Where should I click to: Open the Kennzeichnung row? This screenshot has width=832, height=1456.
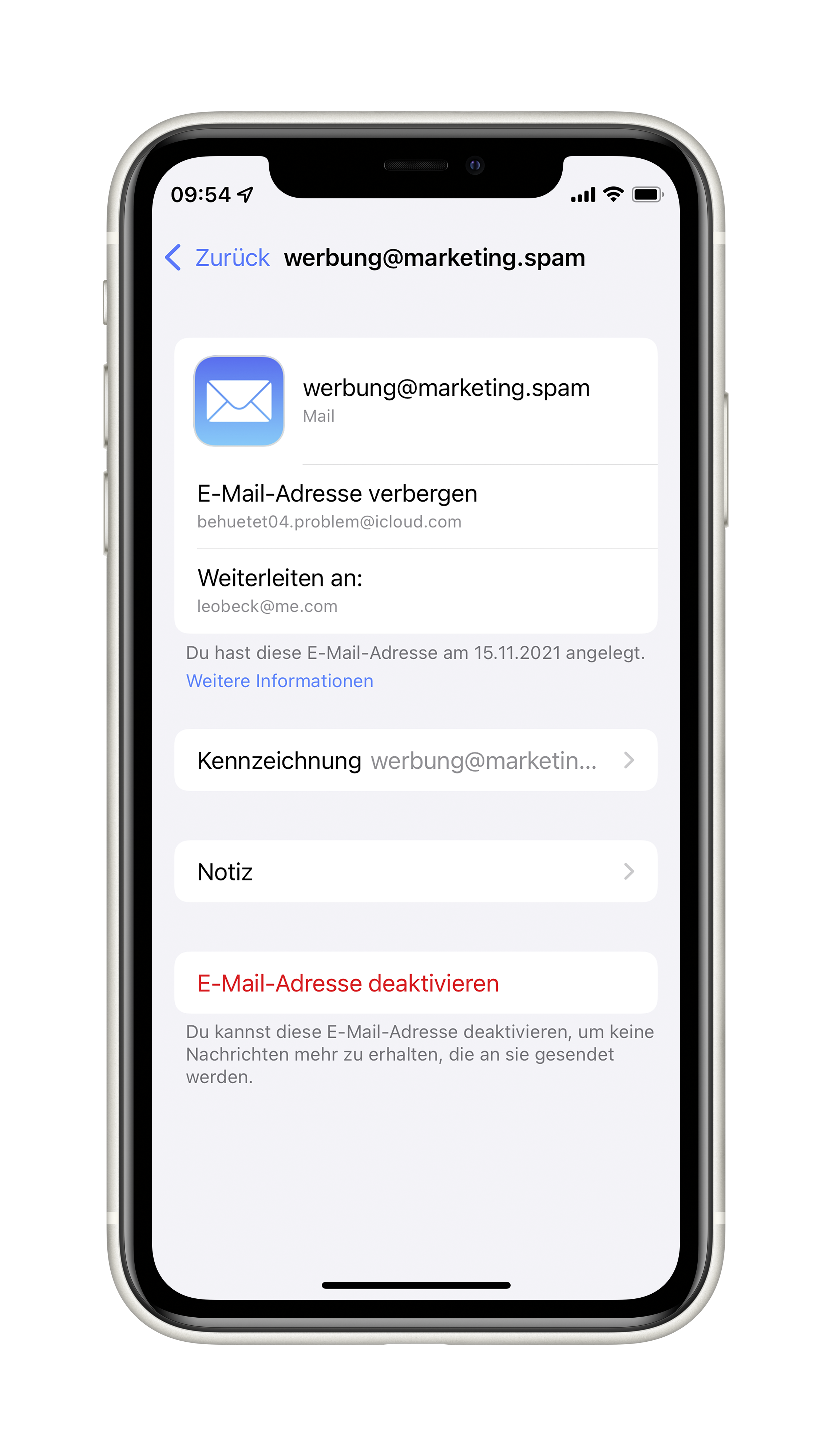click(x=415, y=760)
